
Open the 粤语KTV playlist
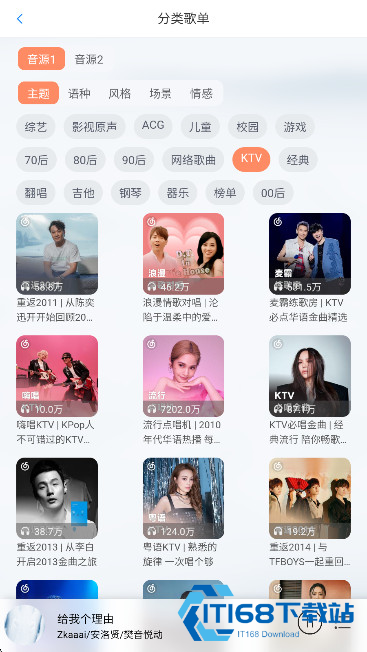pos(183,512)
